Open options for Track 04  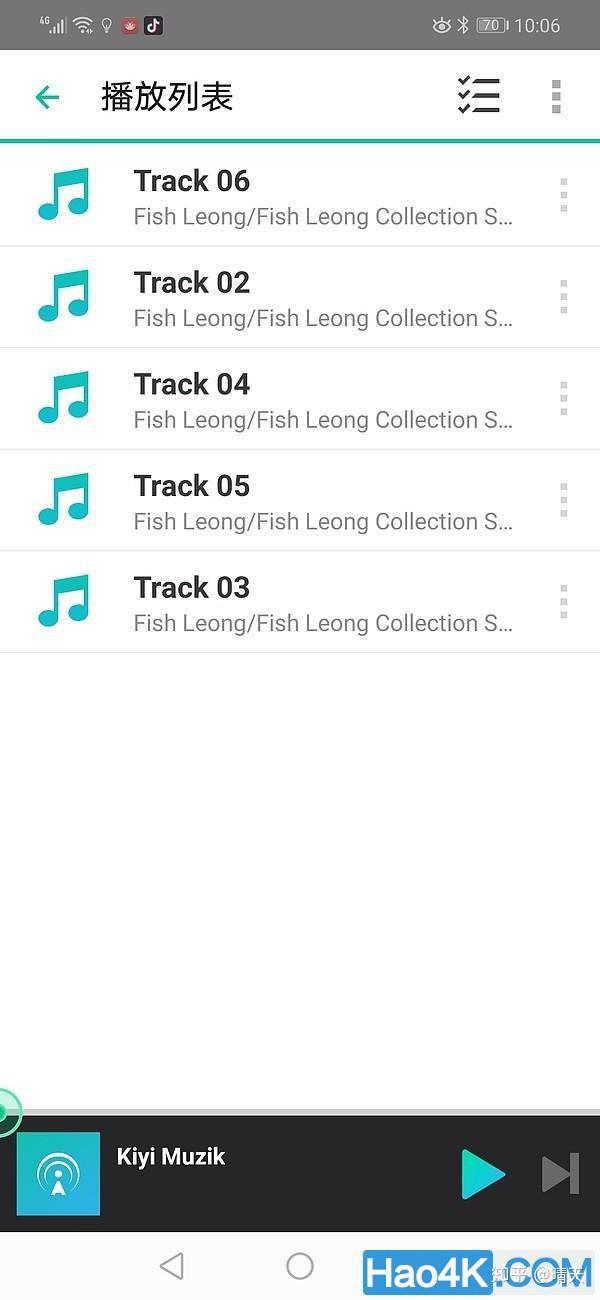(564, 398)
